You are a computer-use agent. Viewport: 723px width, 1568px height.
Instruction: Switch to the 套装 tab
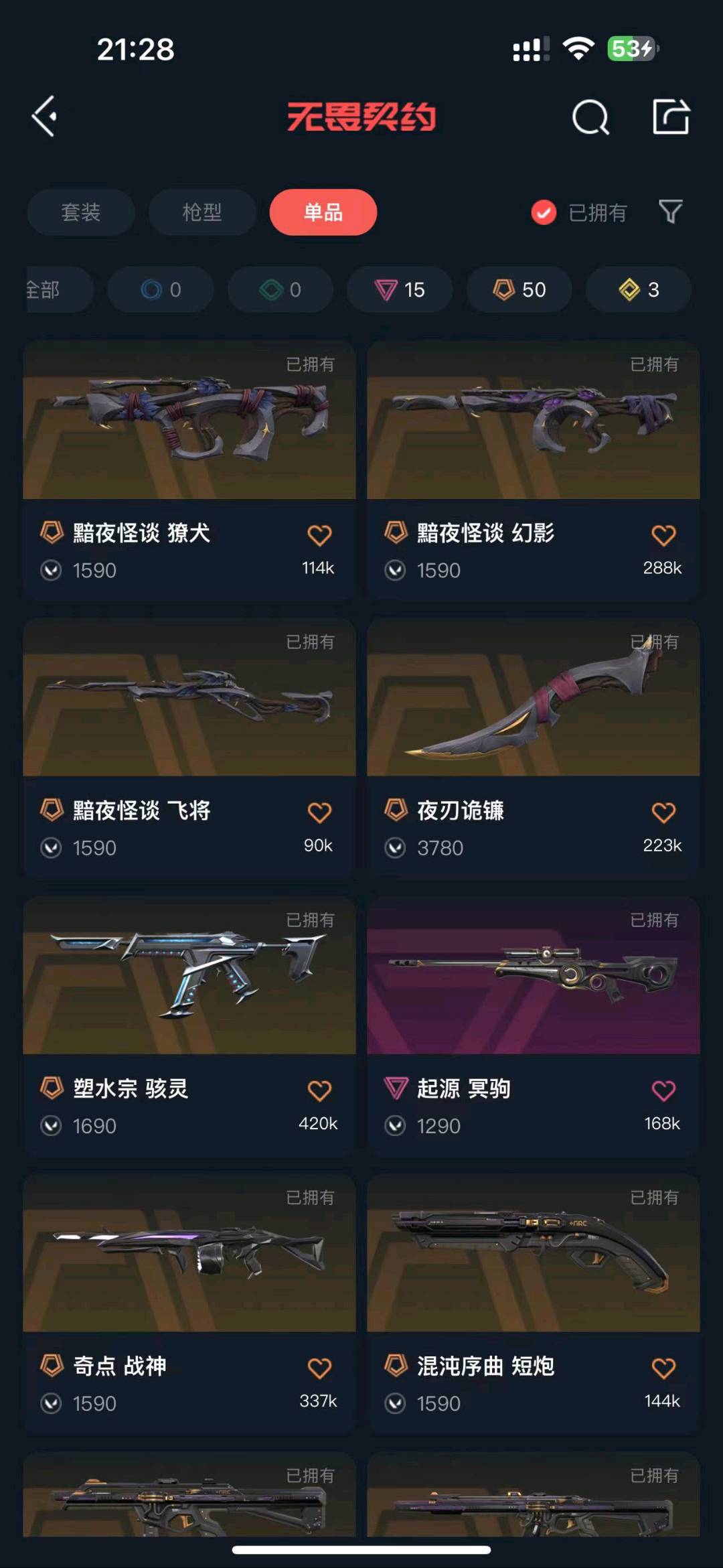click(81, 212)
